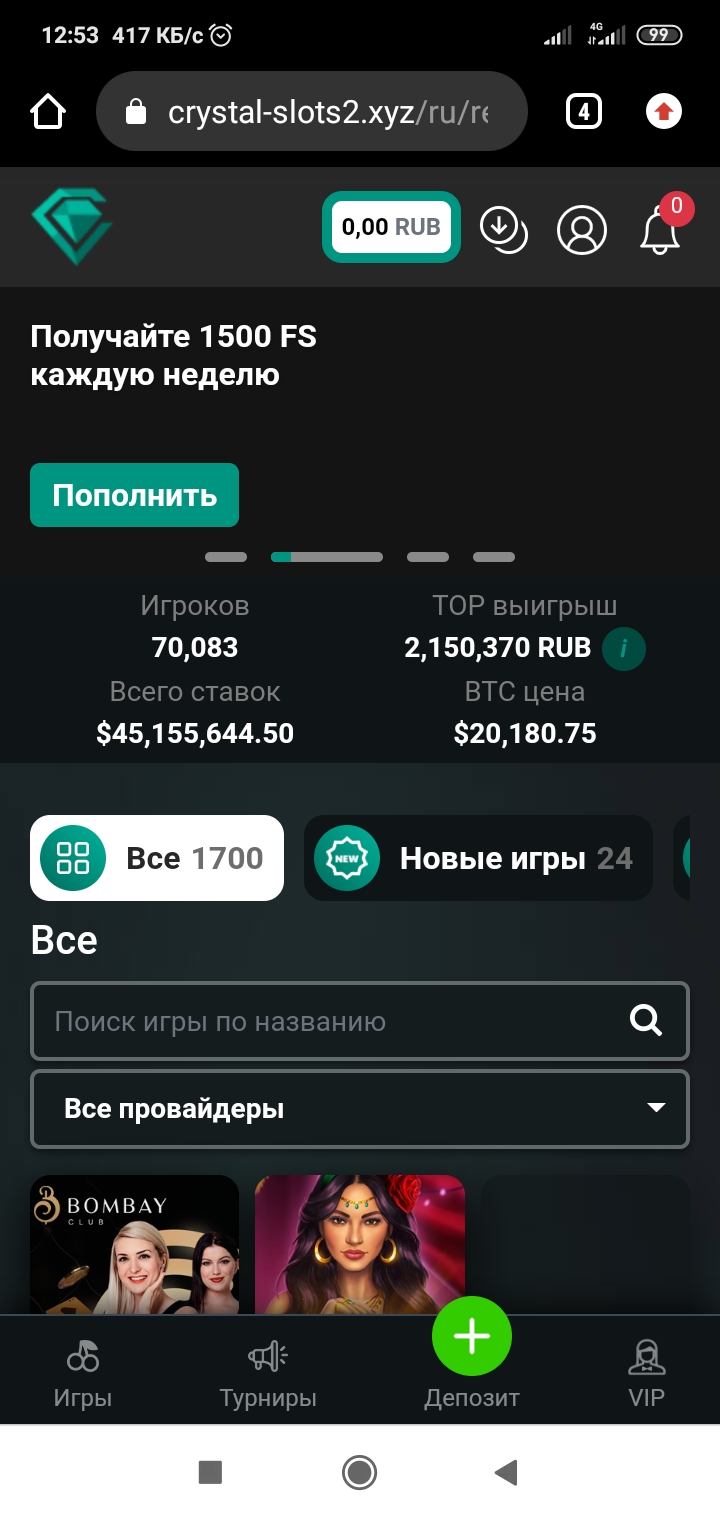Tap the crystal-slots2.xyz address bar
This screenshot has width=720, height=1520.
(311, 111)
